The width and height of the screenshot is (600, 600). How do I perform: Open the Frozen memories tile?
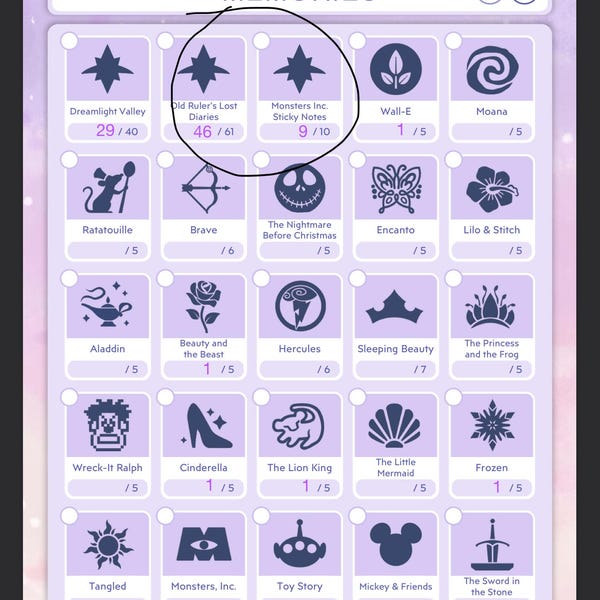point(492,446)
